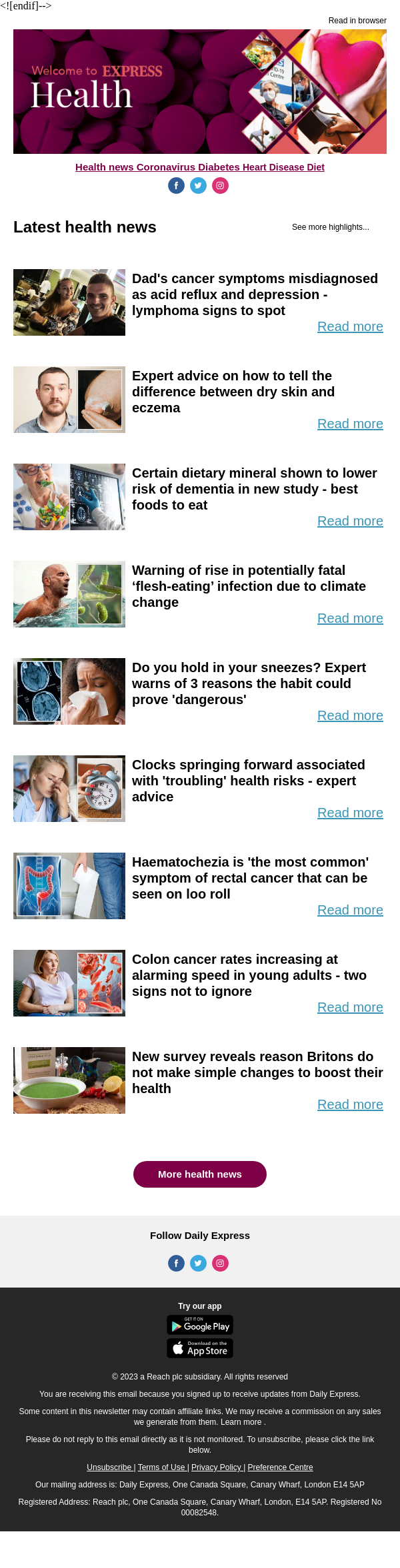This screenshot has width=400, height=1568.
Task: Open colon cancer rates article image
Action: click(69, 983)
